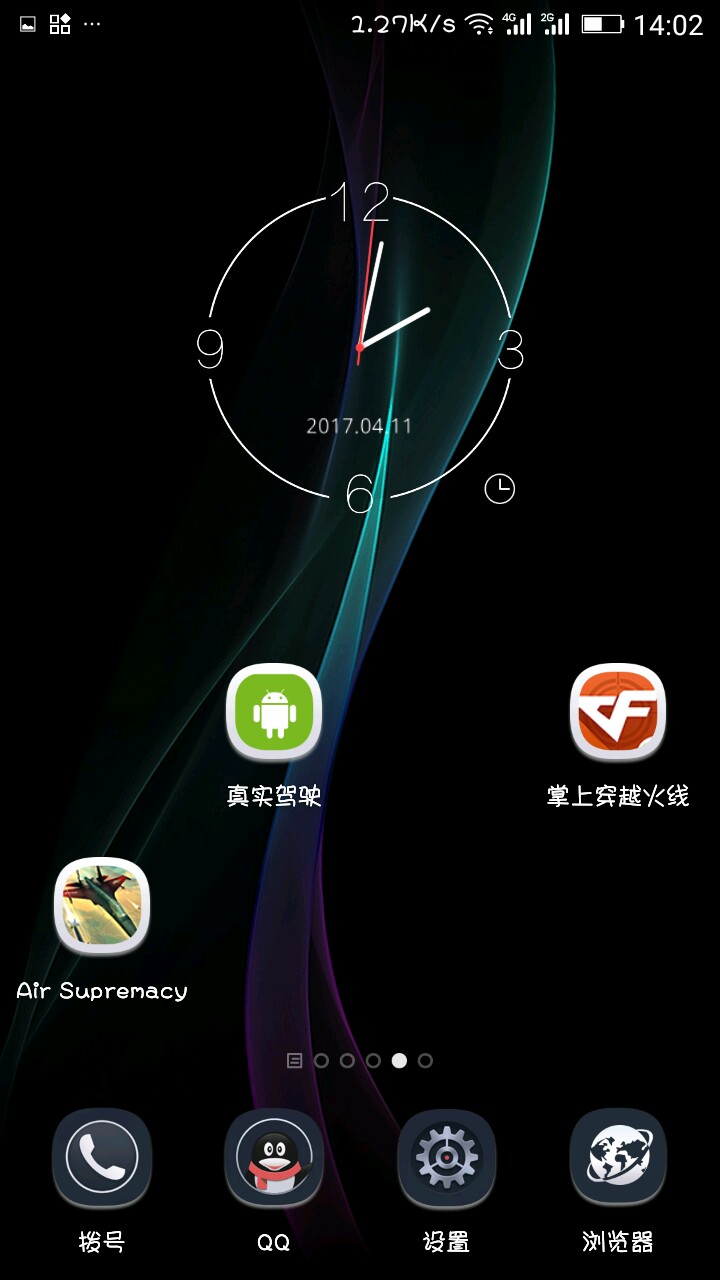The width and height of the screenshot is (720, 1280).
Task: Open the small alarm clock icon
Action: [x=499, y=489]
